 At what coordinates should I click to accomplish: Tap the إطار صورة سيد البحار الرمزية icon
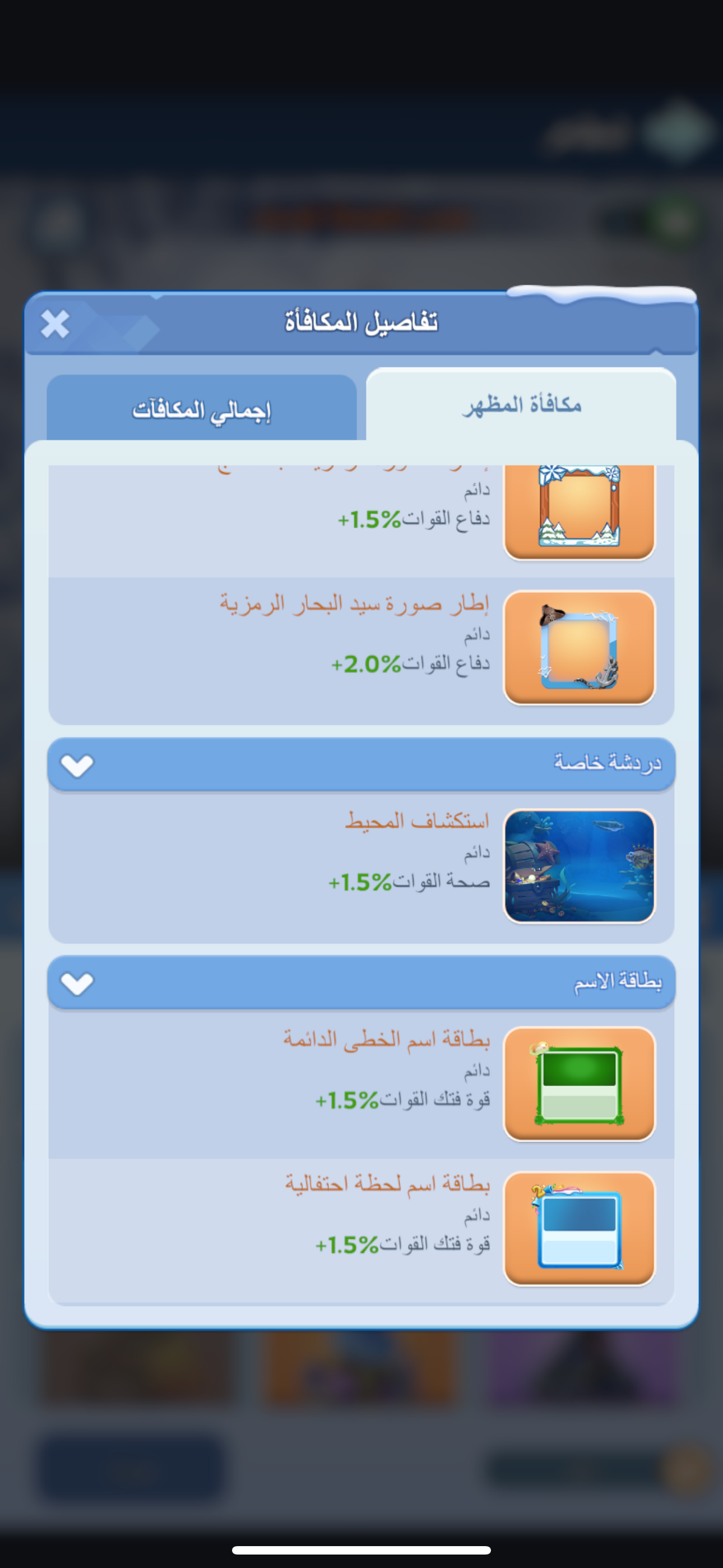click(x=579, y=647)
